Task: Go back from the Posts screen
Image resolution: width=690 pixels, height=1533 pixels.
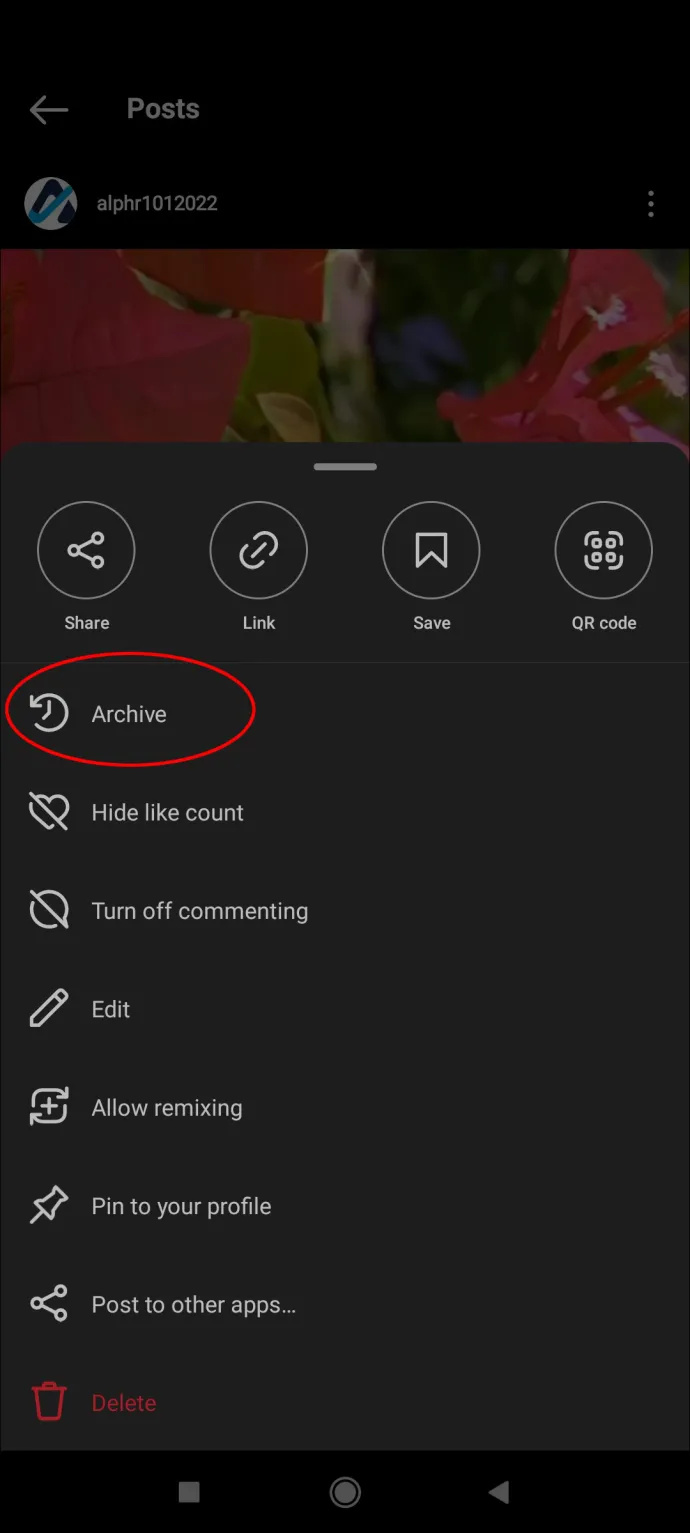Action: coord(49,110)
